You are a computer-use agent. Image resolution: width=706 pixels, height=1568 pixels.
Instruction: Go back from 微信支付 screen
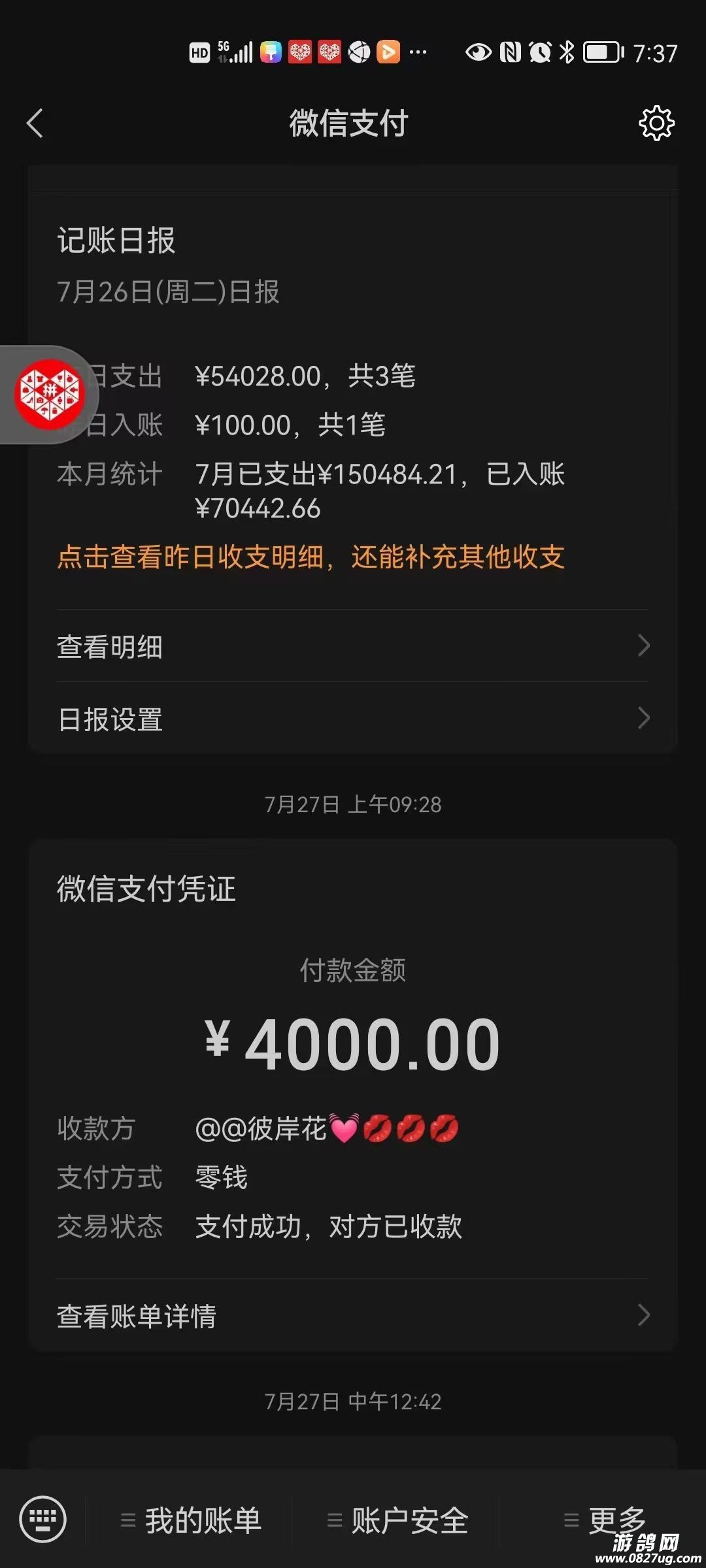pos(35,123)
